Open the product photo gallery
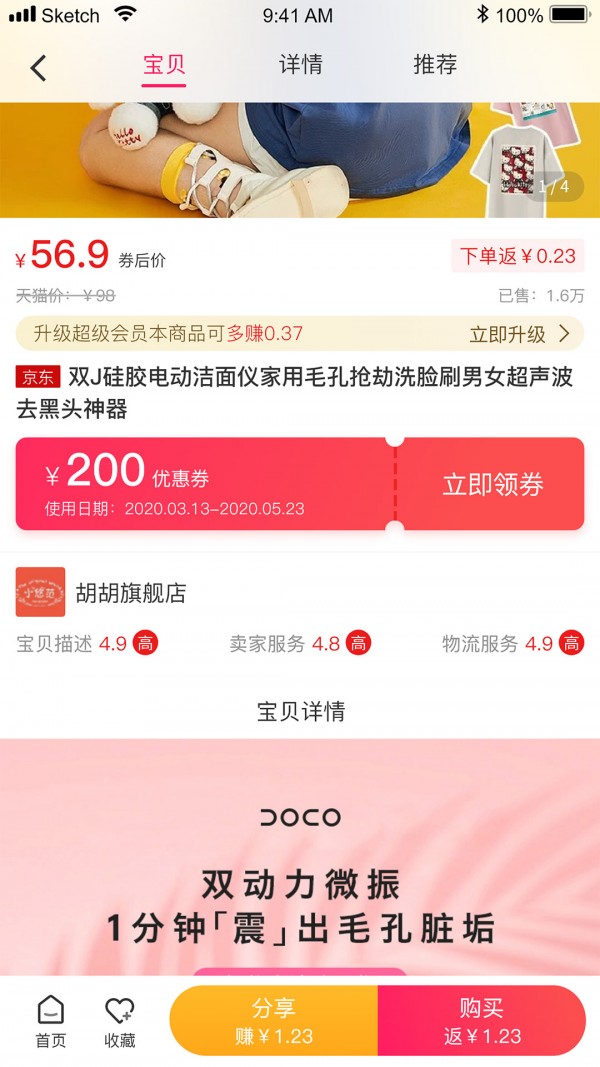The image size is (600, 1067). [x=300, y=160]
